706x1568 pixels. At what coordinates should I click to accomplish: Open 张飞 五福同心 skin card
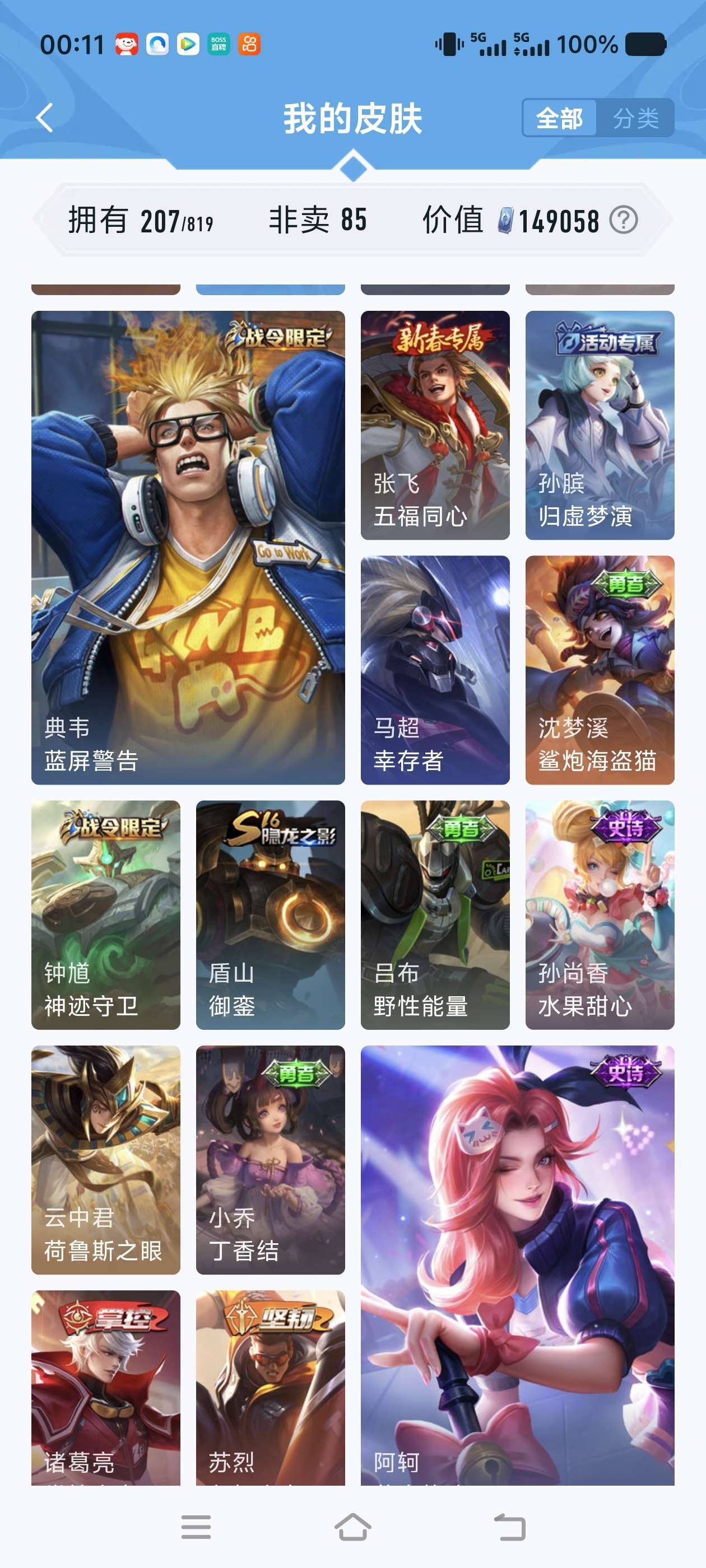pyautogui.click(x=435, y=425)
